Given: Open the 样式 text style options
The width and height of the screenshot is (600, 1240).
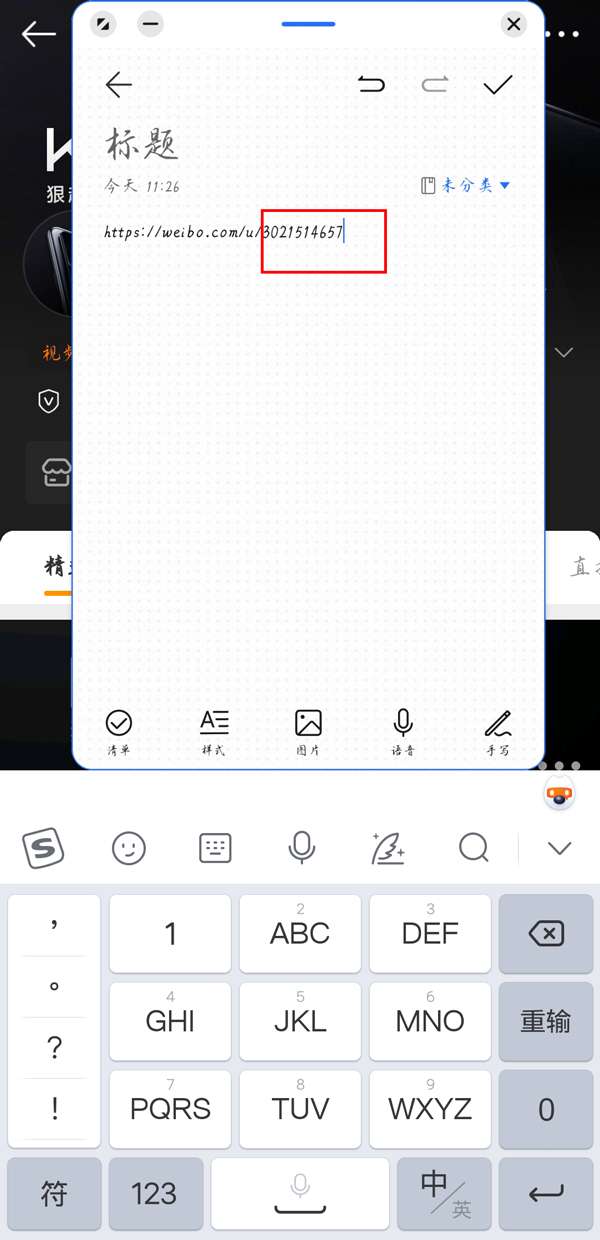Looking at the screenshot, I should pyautogui.click(x=214, y=731).
